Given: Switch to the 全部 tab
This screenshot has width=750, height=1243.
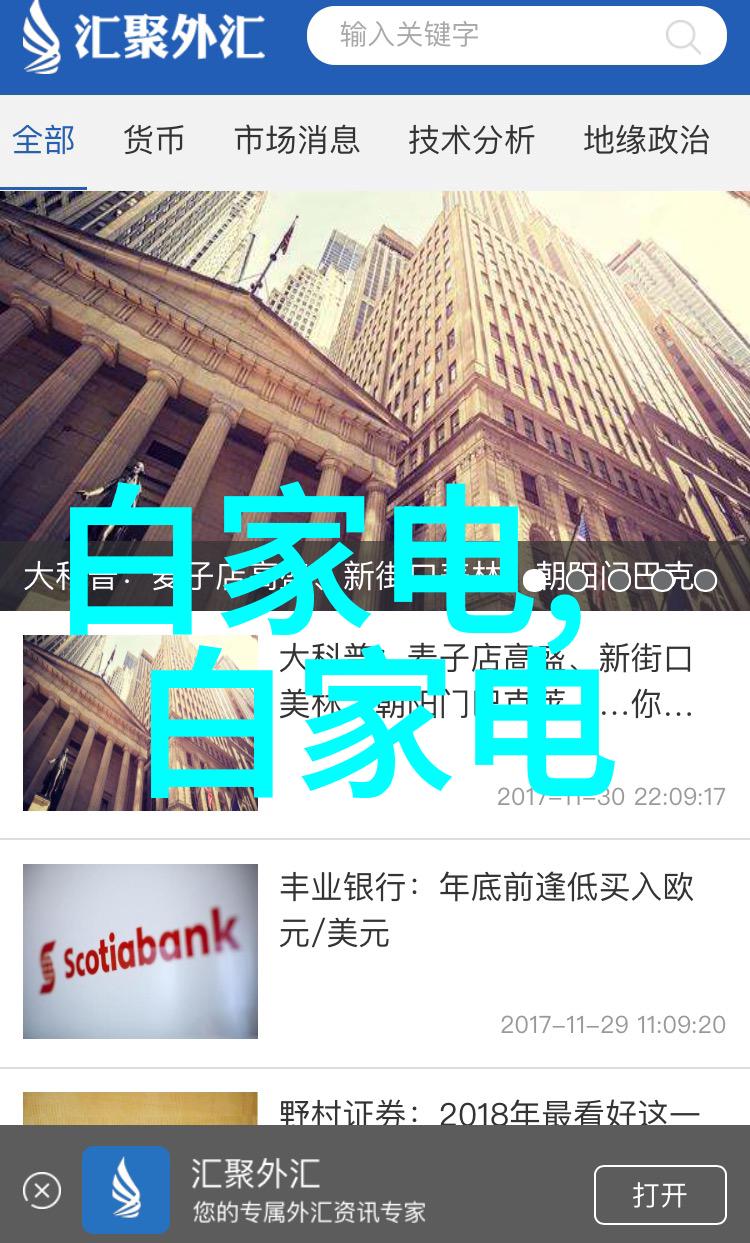Looking at the screenshot, I should click(43, 140).
